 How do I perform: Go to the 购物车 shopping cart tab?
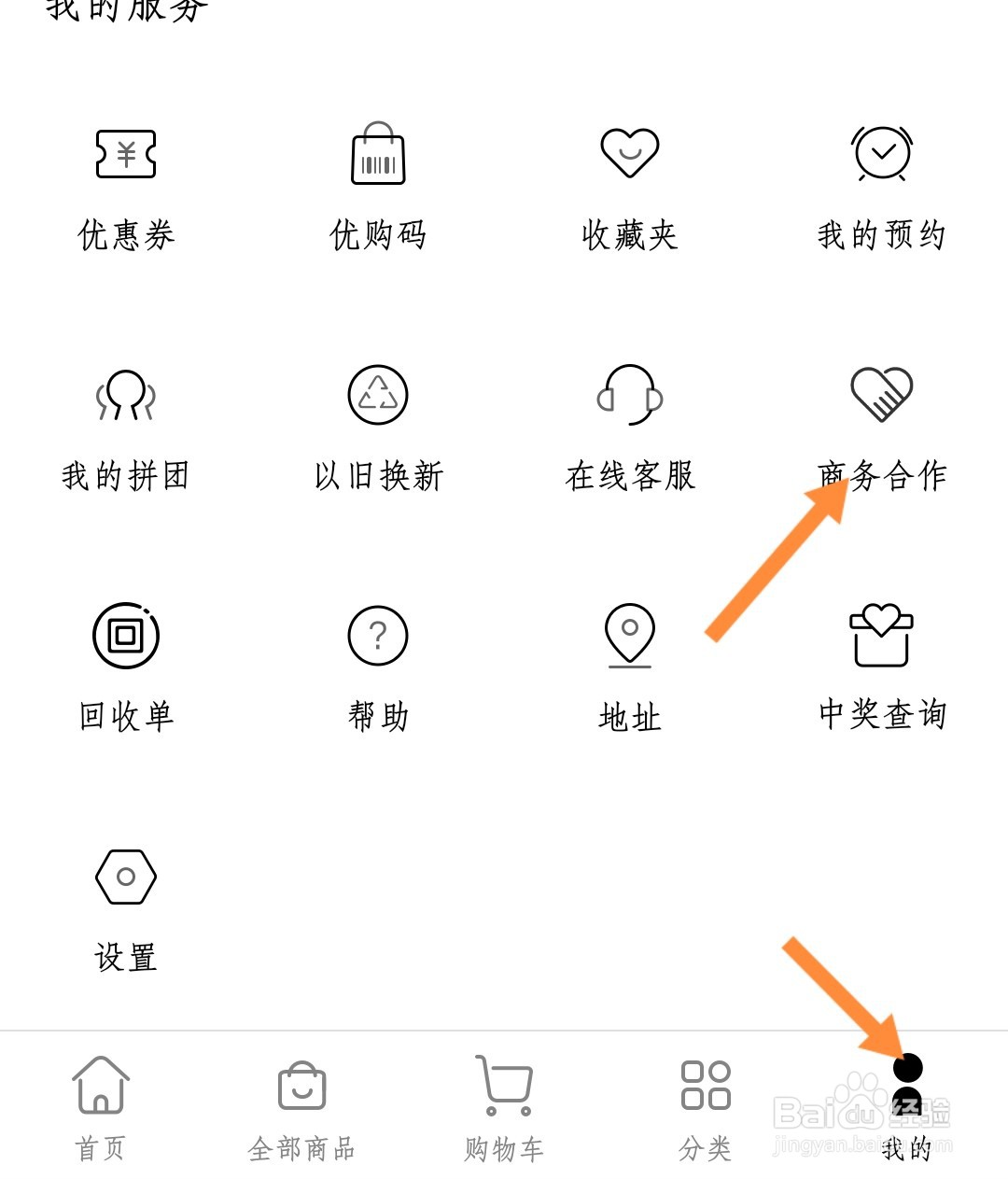point(503,1106)
